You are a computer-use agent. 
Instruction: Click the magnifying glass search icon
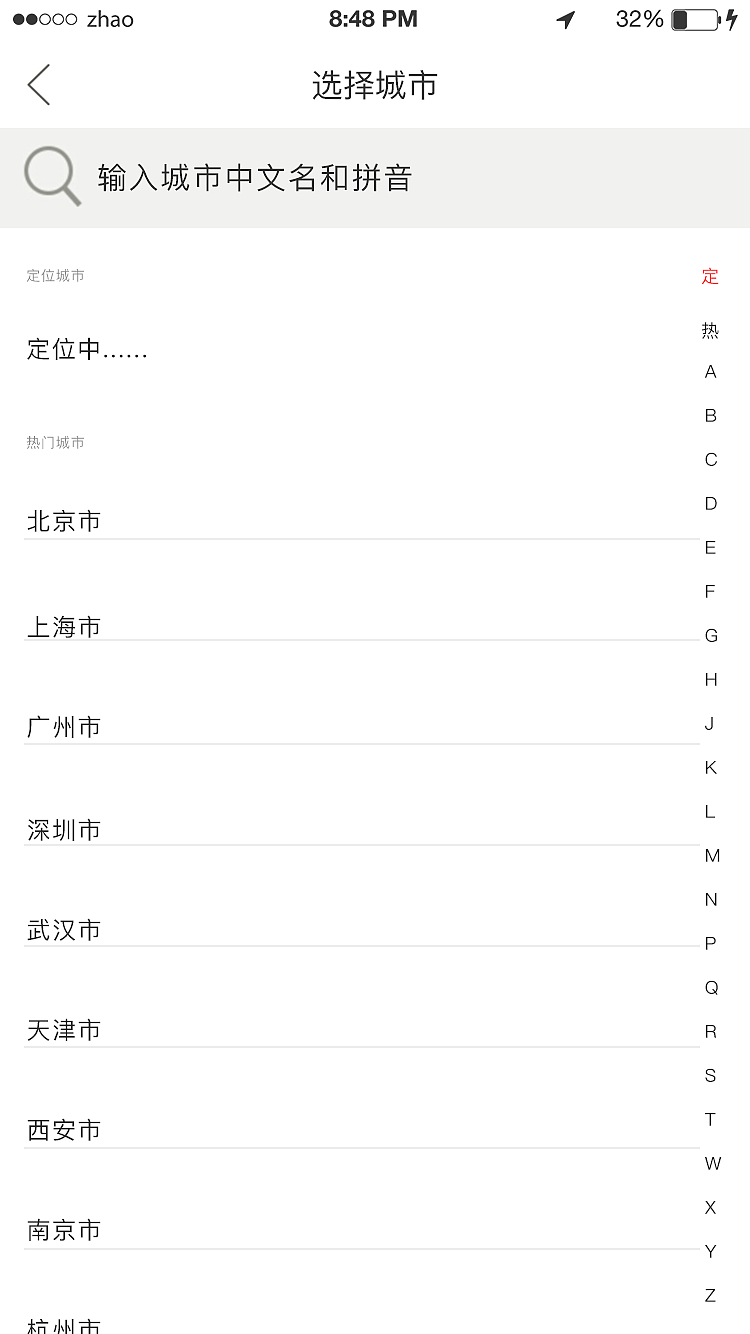pos(52,176)
